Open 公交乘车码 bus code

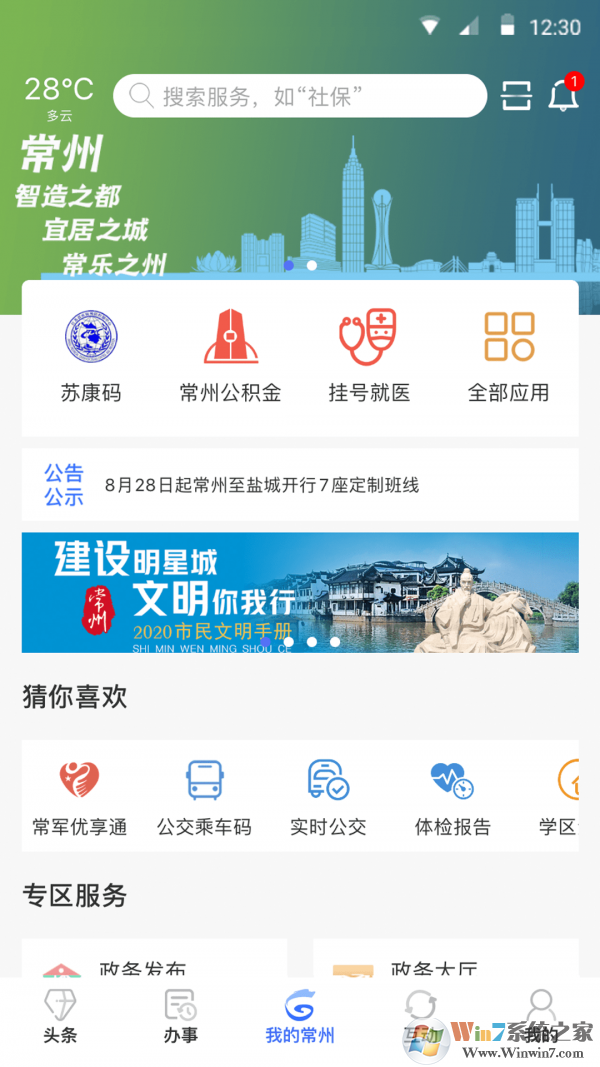204,797
